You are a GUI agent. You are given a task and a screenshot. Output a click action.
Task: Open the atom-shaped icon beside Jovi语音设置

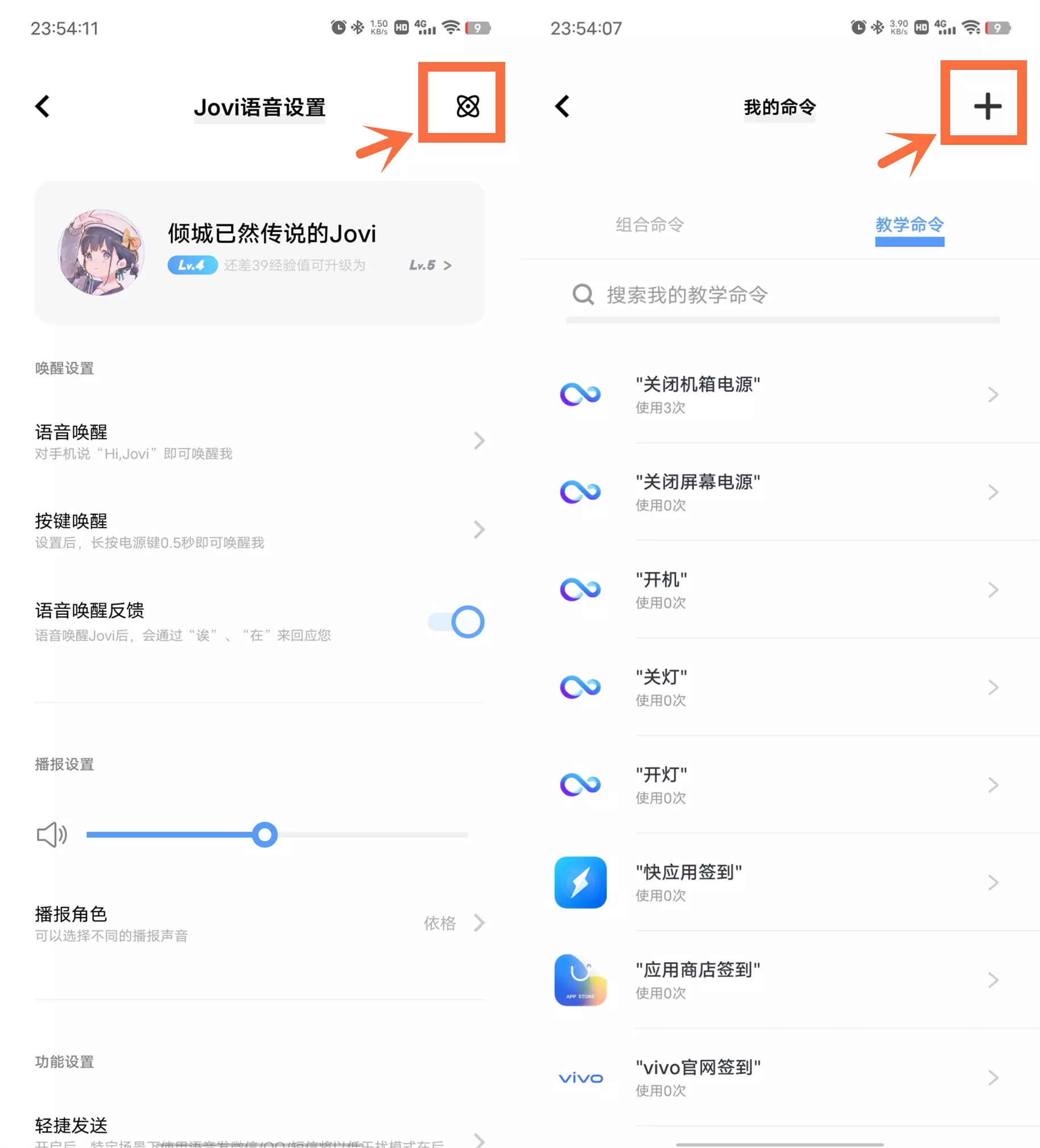pos(468,106)
